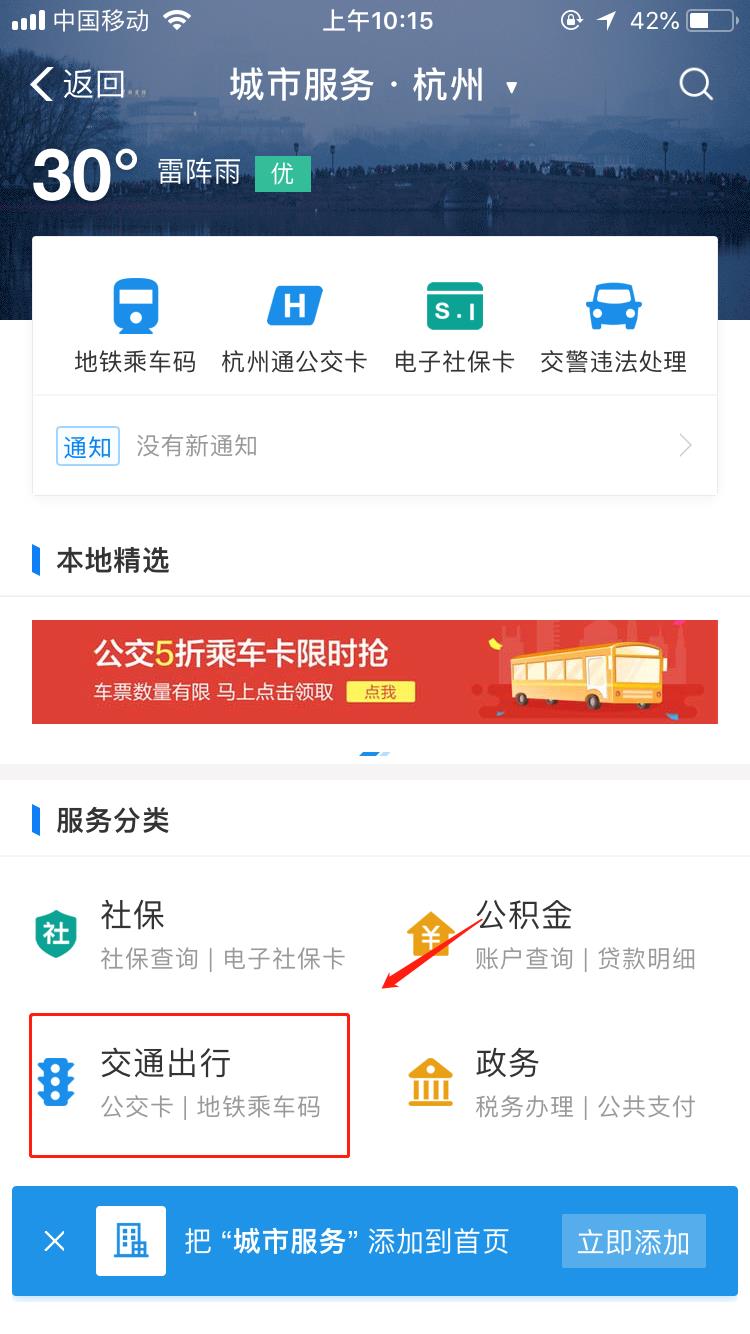Open the 公交5折乘车卡 promotional banner
This screenshot has height=1334, width=750.
point(375,672)
